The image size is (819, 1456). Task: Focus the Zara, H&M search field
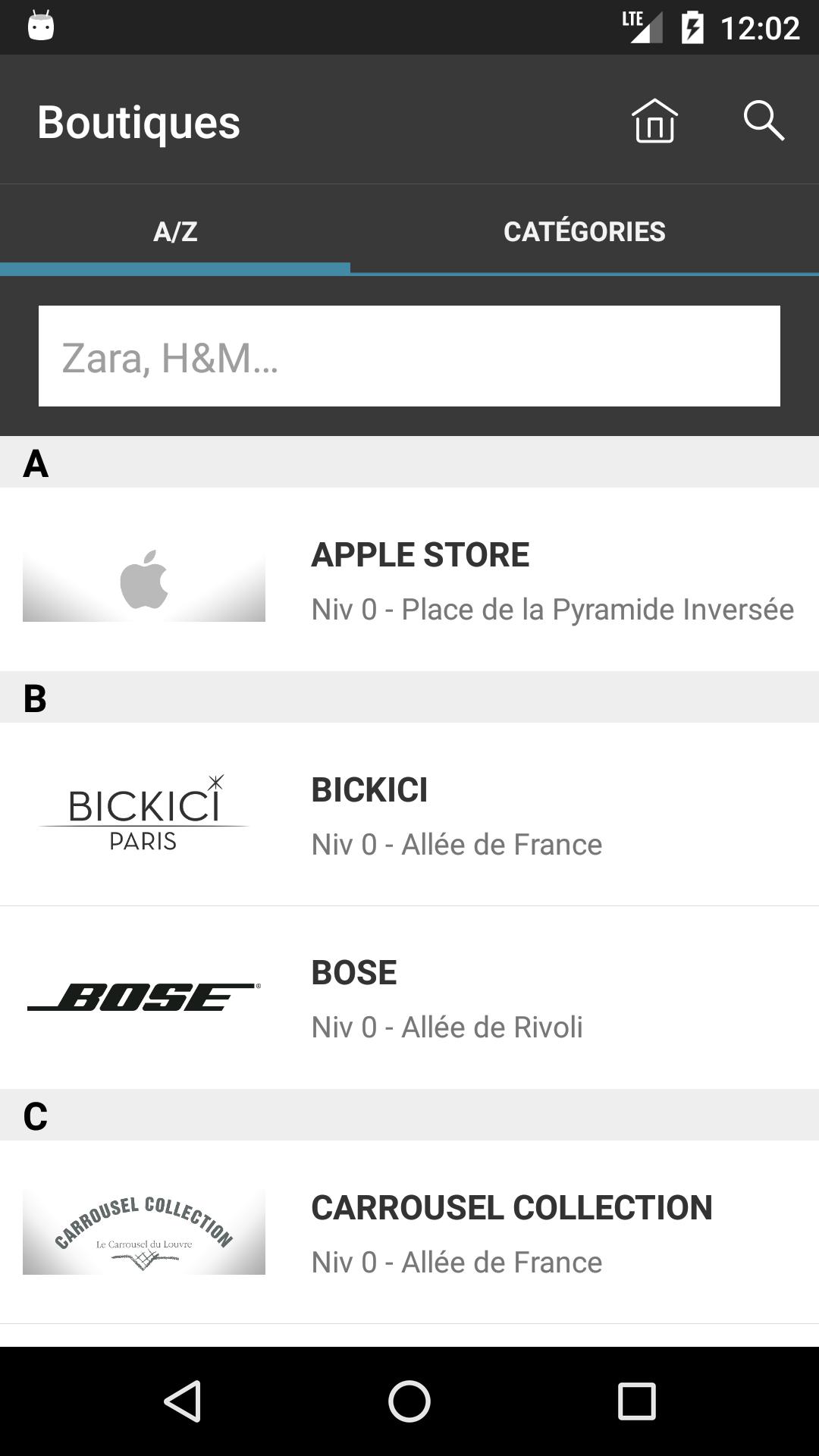coord(409,356)
